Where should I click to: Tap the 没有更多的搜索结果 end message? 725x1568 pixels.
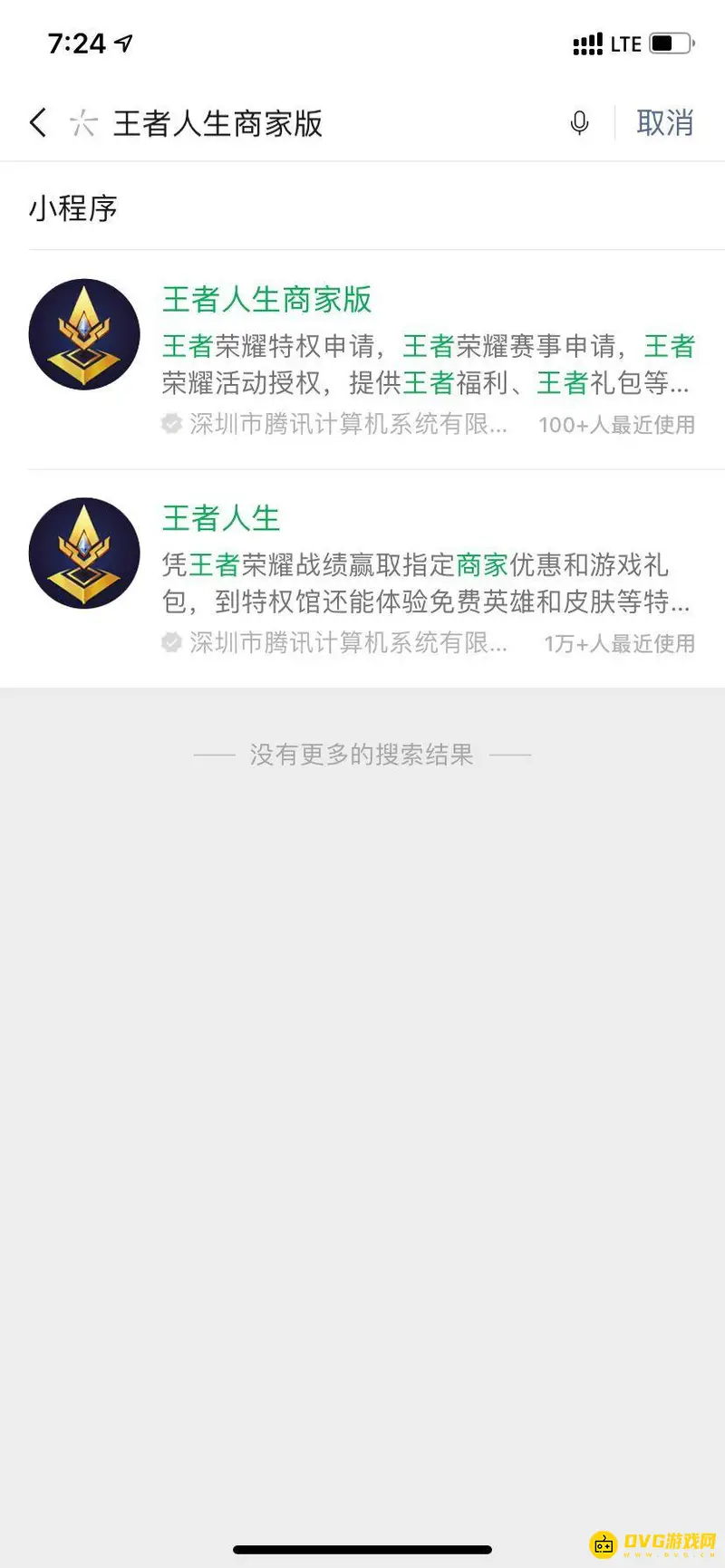coord(362,754)
